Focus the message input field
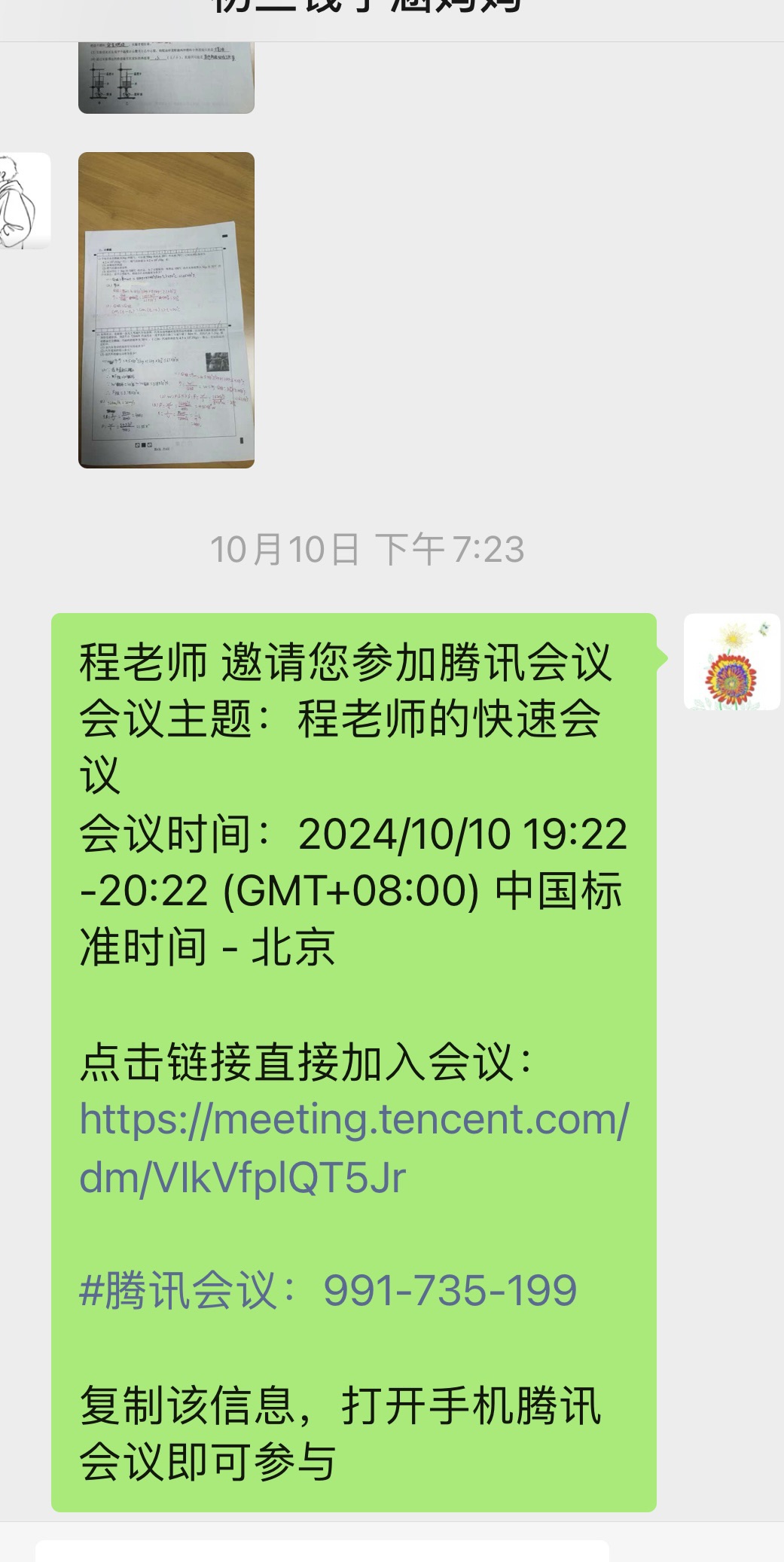784x1562 pixels. tap(322, 1550)
